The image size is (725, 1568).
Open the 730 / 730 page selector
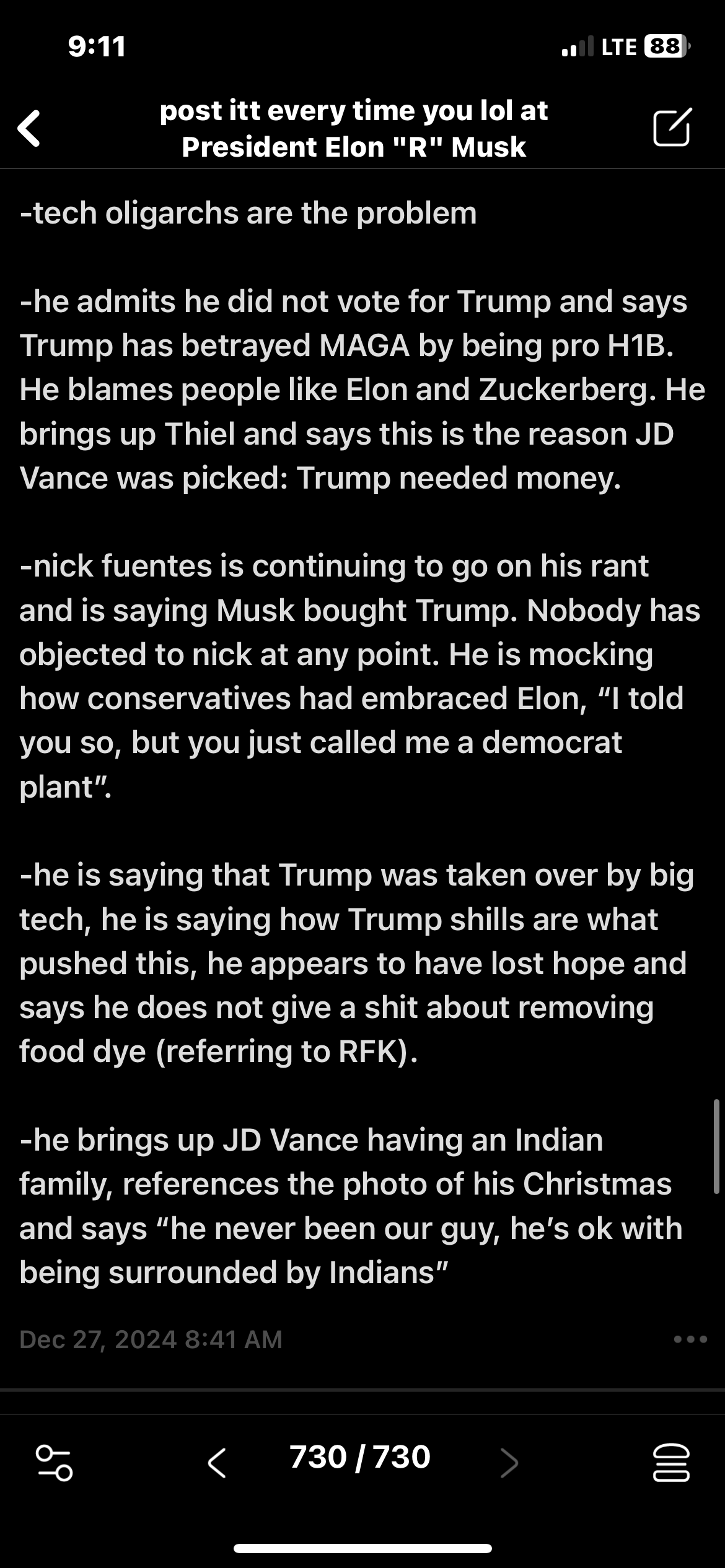tap(360, 1457)
